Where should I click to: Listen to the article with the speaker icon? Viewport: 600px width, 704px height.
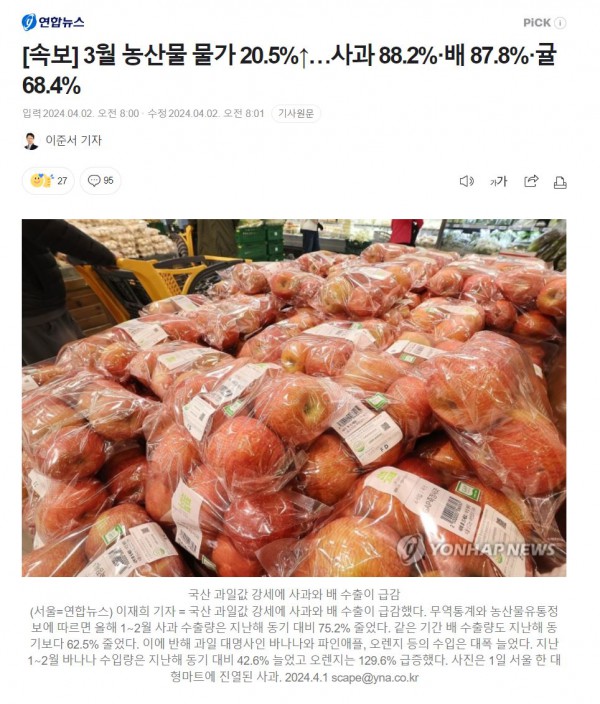pos(466,181)
